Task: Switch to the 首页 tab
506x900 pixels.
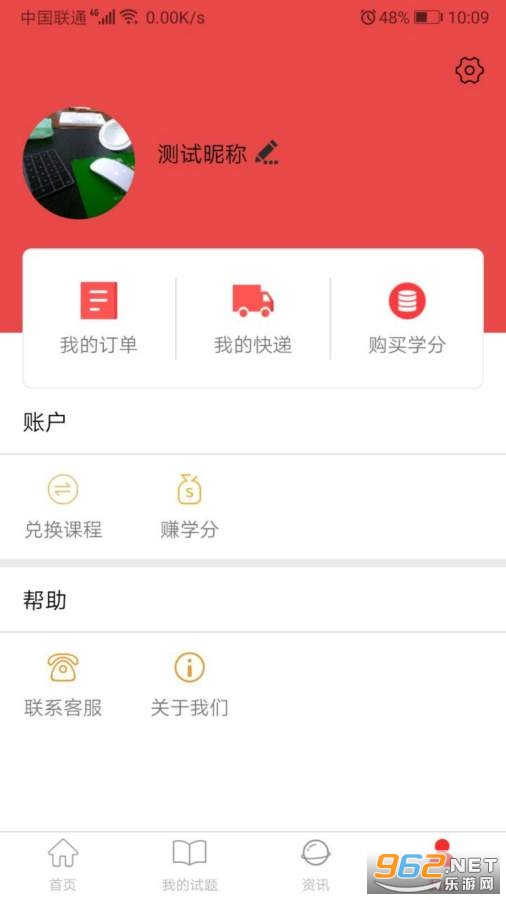Action: 63,865
